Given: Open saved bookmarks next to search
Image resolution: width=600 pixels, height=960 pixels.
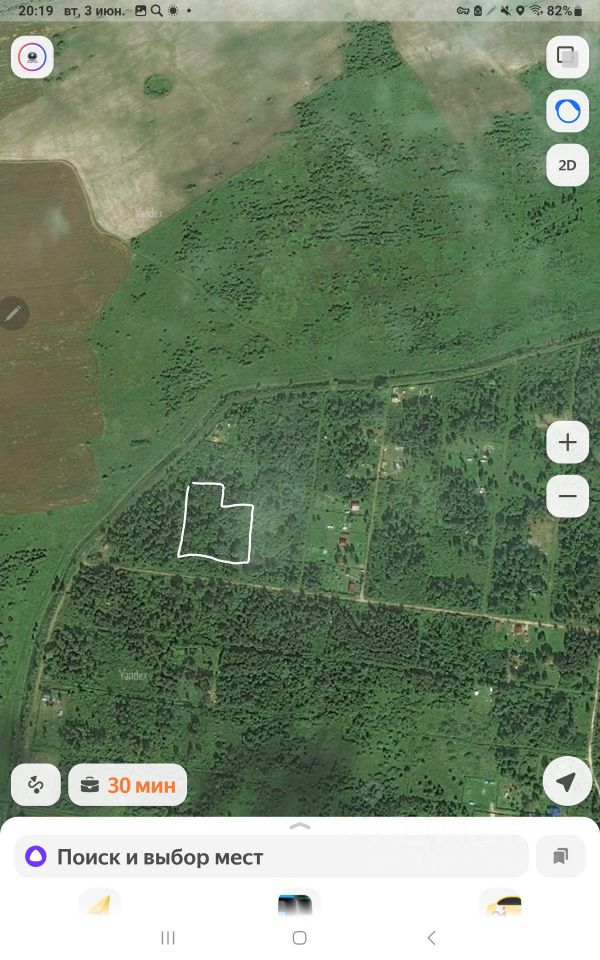Looking at the screenshot, I should [x=560, y=856].
